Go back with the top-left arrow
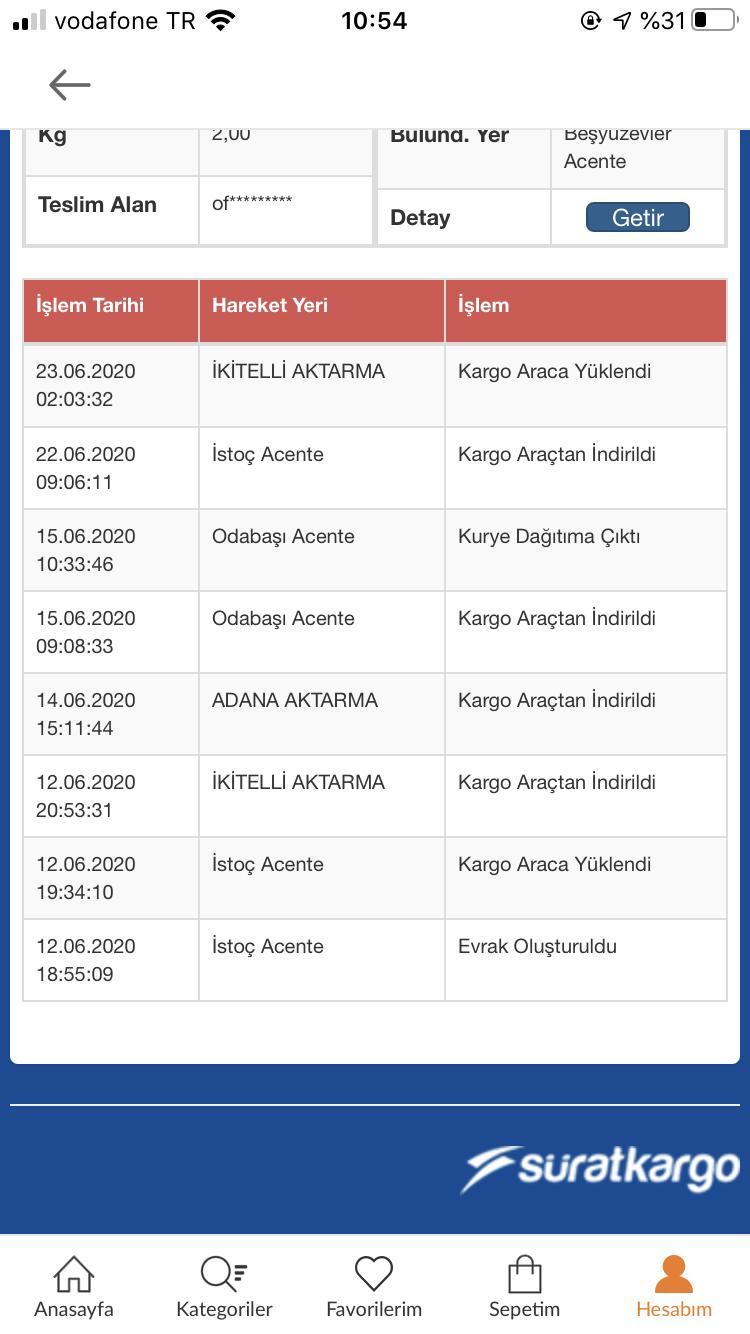The width and height of the screenshot is (750, 1334). coord(70,85)
